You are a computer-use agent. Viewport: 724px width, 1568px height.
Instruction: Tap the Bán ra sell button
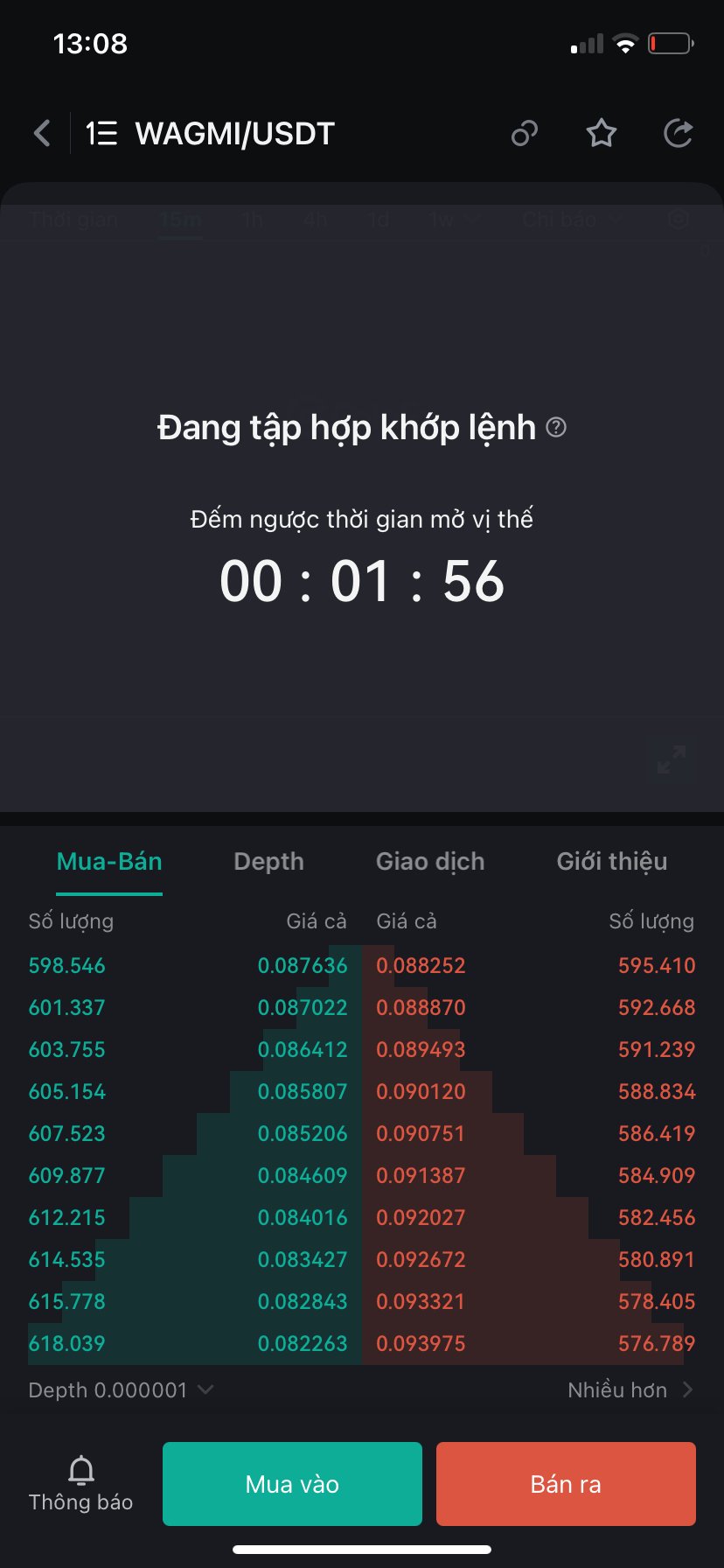tap(566, 1484)
